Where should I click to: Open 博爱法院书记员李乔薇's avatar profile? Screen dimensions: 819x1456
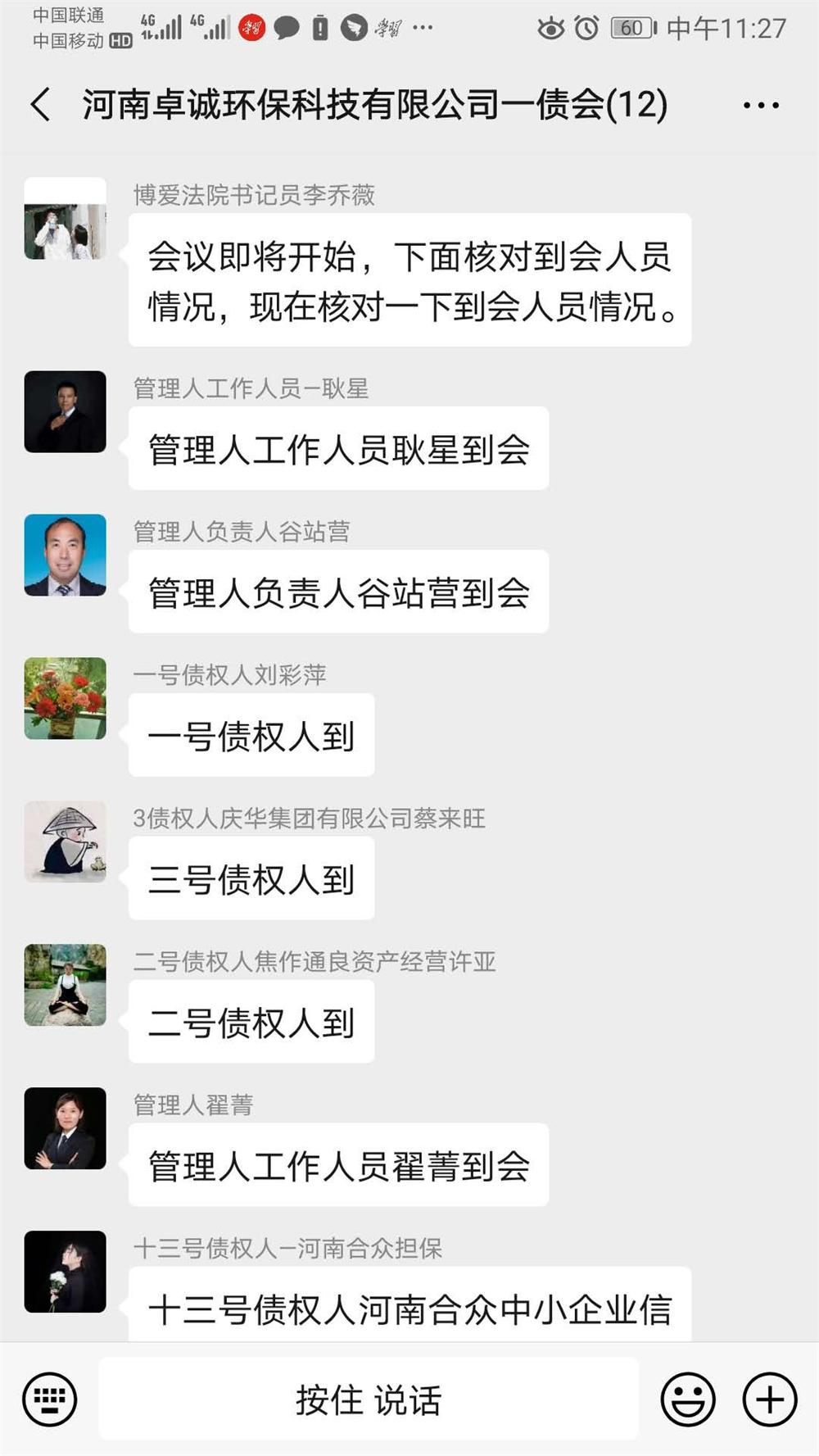pyautogui.click(x=66, y=219)
